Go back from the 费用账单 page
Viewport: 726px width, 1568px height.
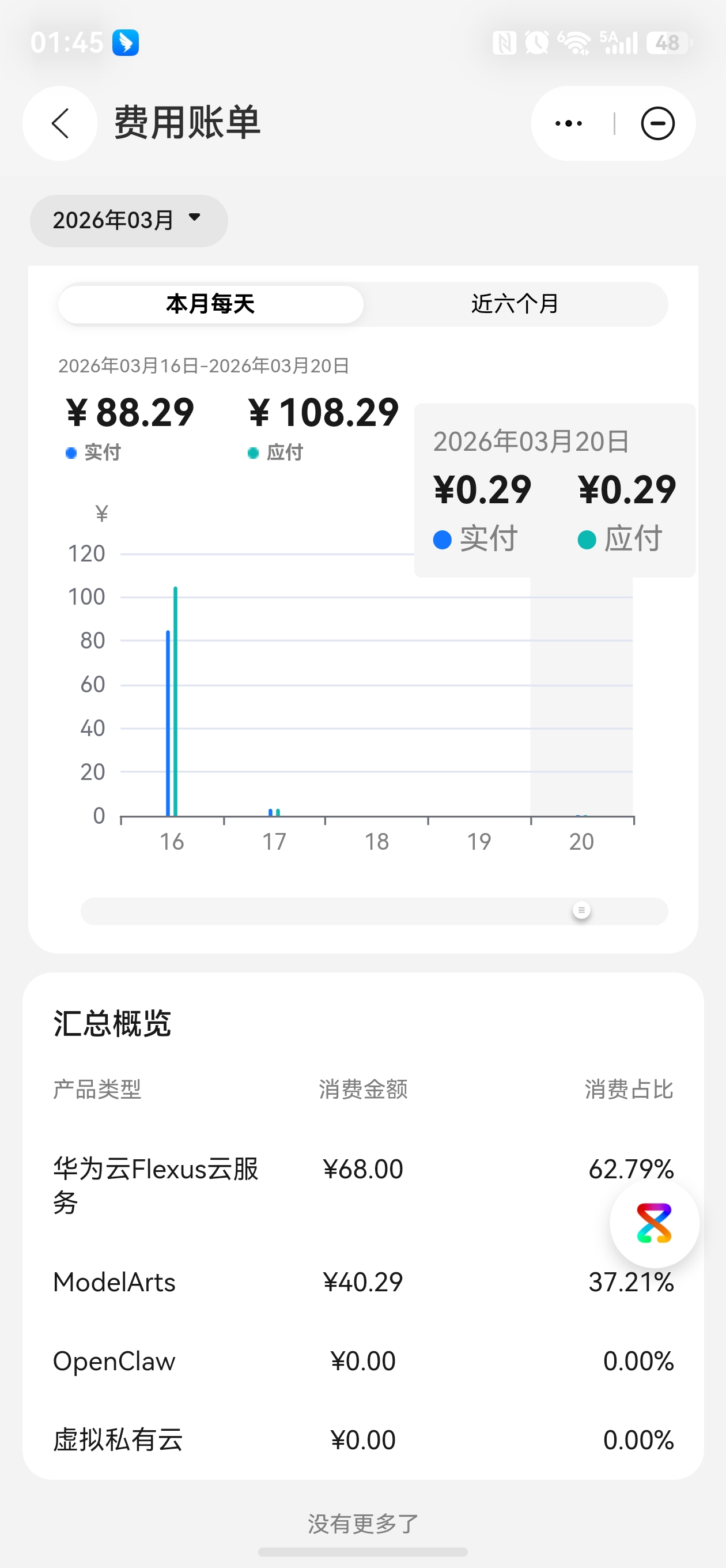tap(60, 123)
